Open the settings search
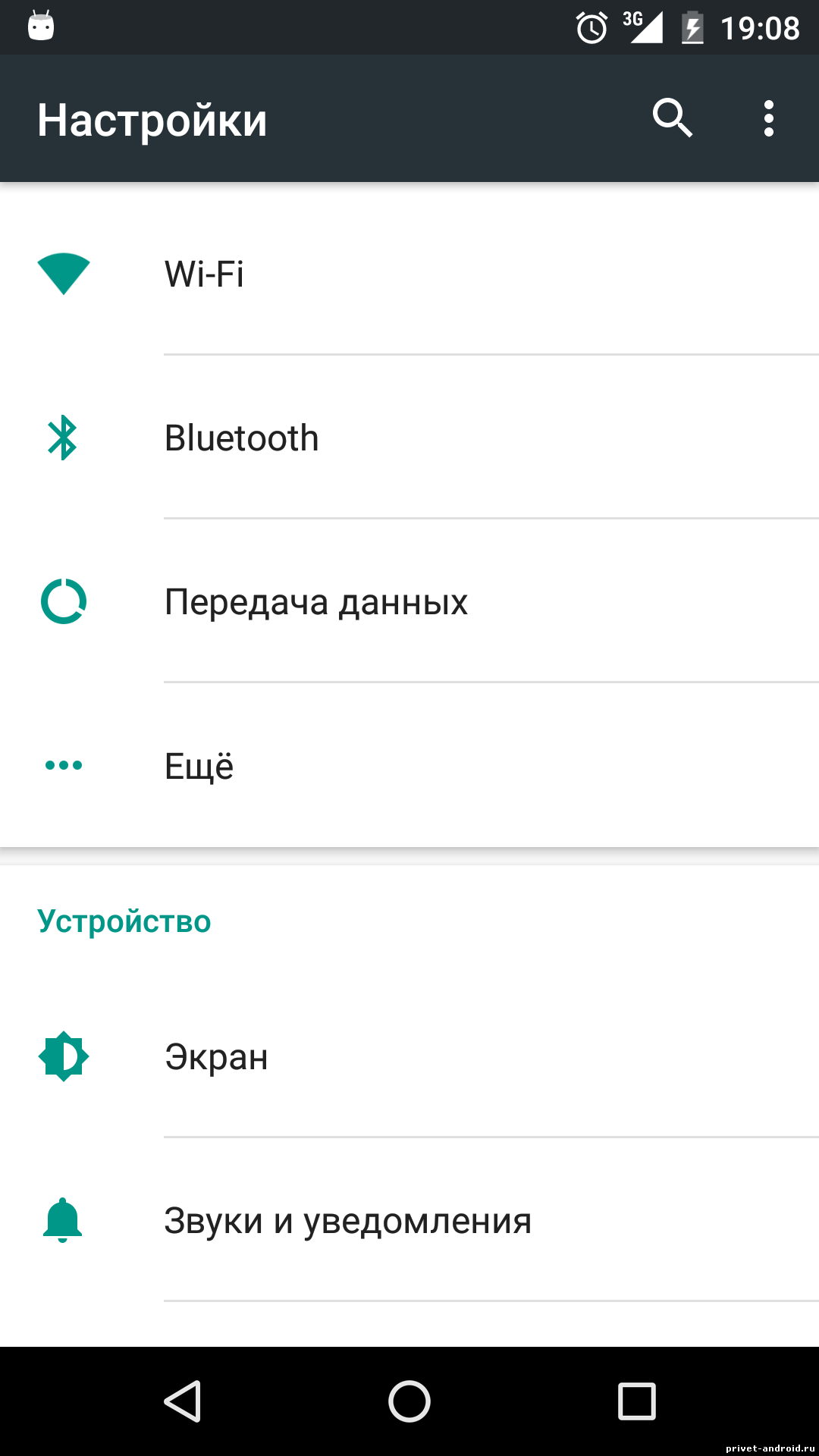The image size is (819, 1456). tap(672, 118)
